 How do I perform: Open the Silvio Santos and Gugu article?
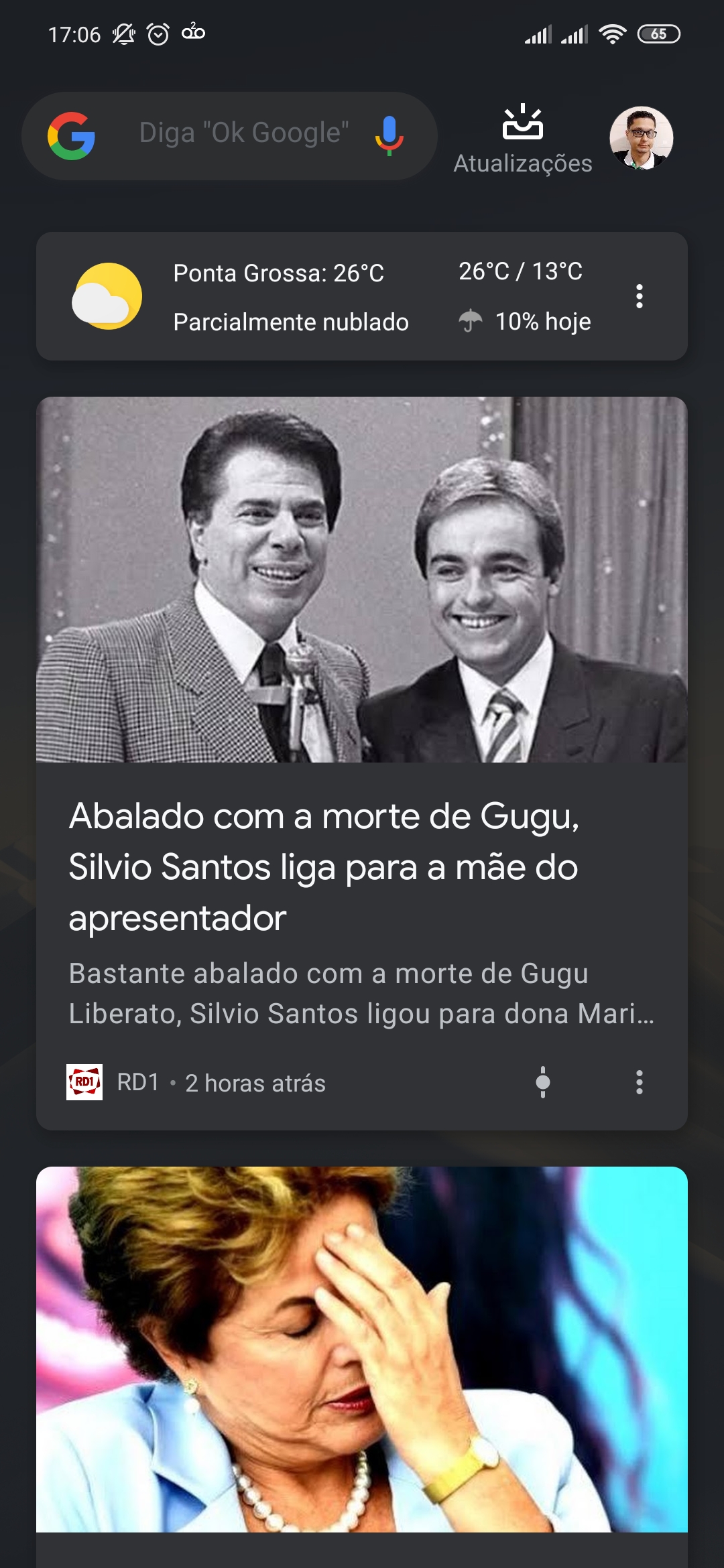(x=362, y=864)
